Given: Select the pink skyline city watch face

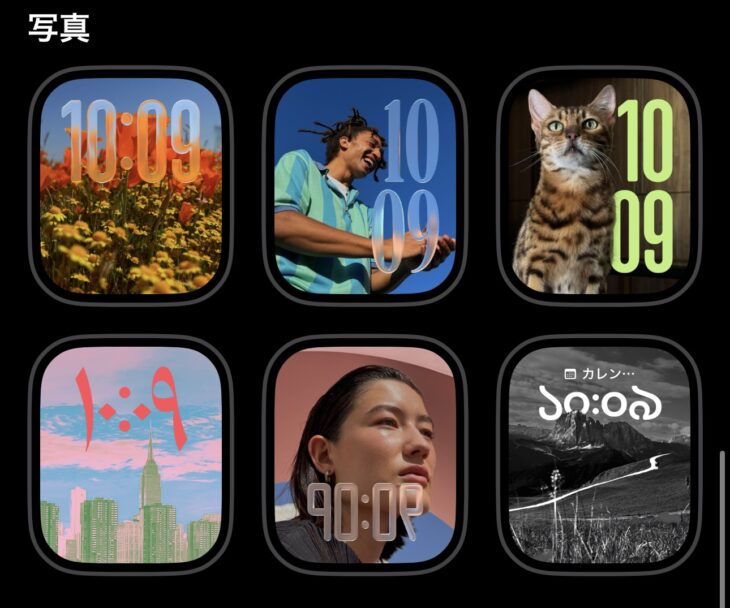Looking at the screenshot, I should point(130,453).
